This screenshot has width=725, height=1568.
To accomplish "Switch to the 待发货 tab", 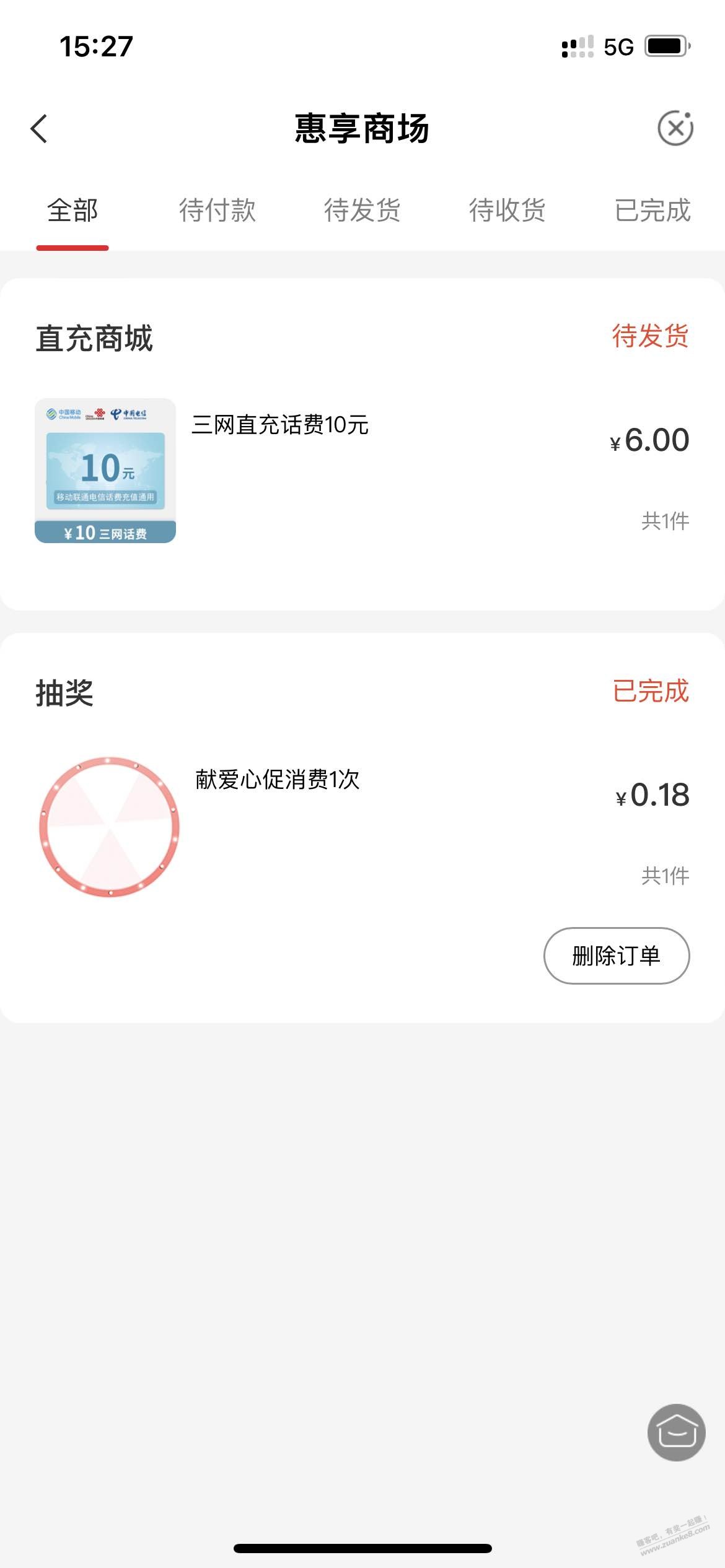I will click(x=362, y=211).
